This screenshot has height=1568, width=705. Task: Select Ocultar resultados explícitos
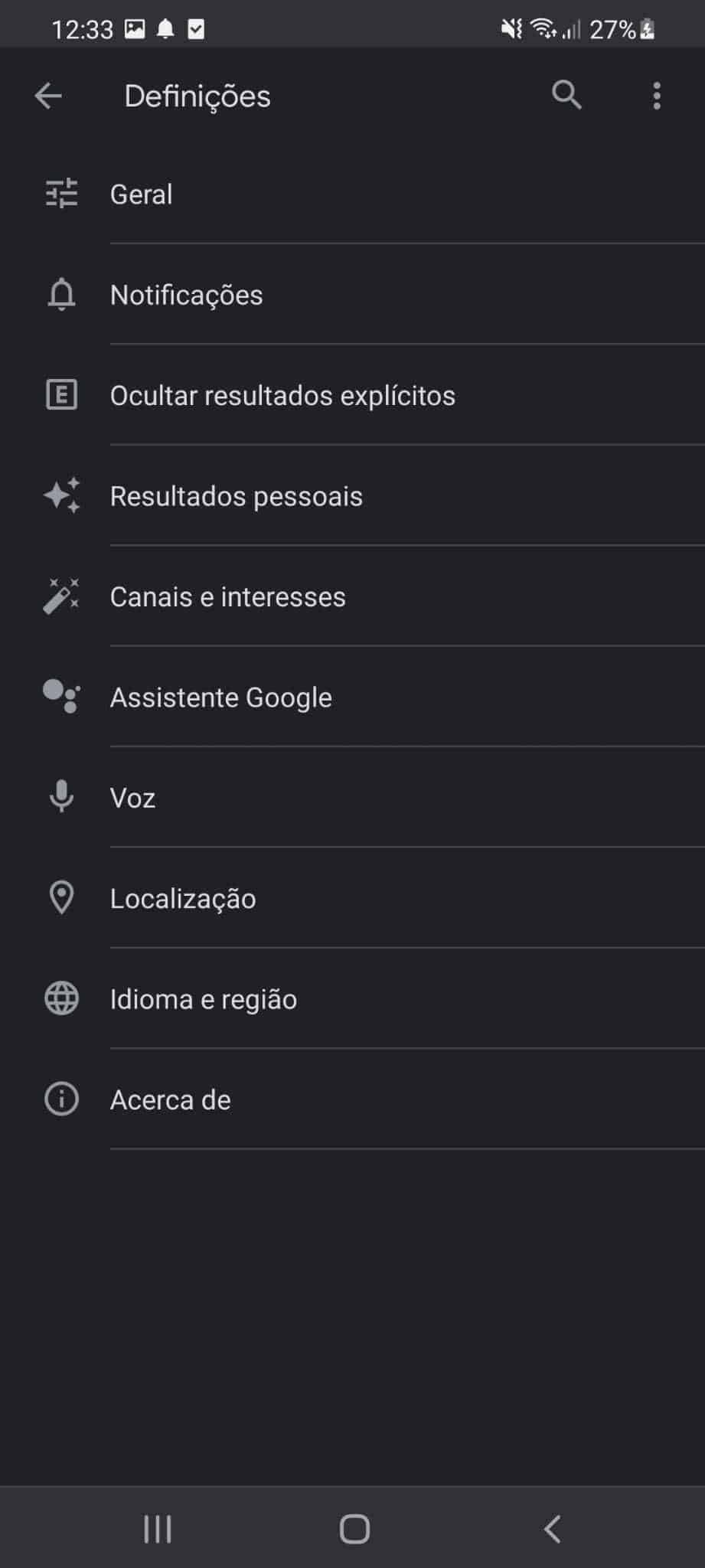pos(352,396)
